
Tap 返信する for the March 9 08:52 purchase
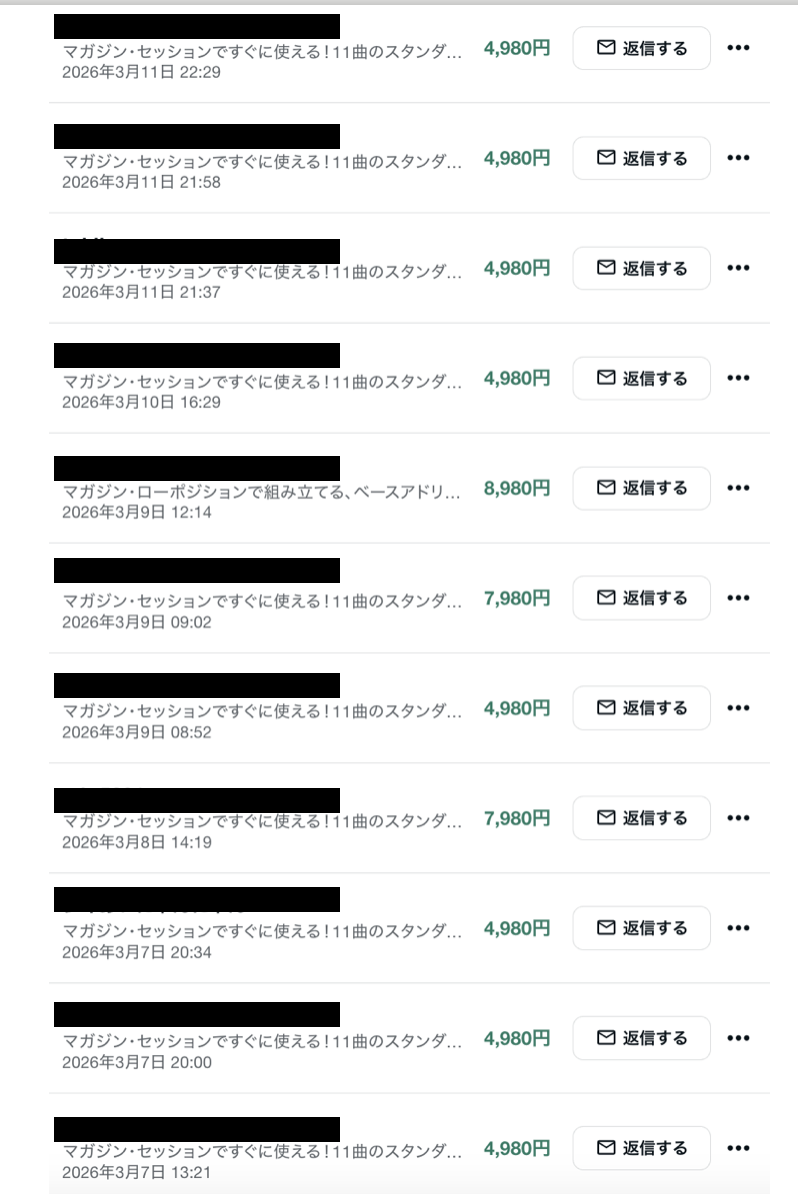pos(641,708)
